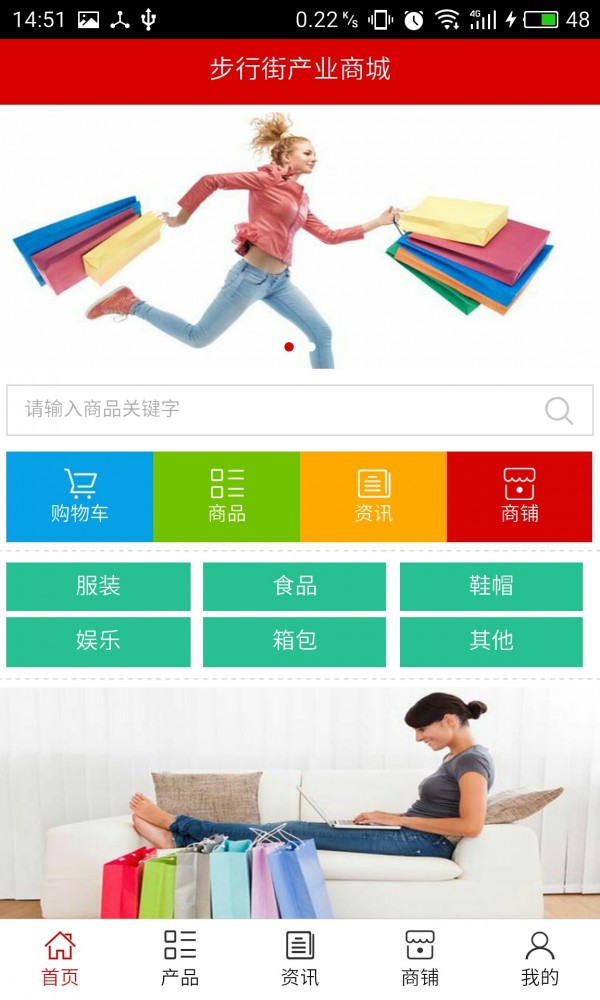The width and height of the screenshot is (600, 1000).
Task: Select the 娱乐 category
Action: (98, 641)
